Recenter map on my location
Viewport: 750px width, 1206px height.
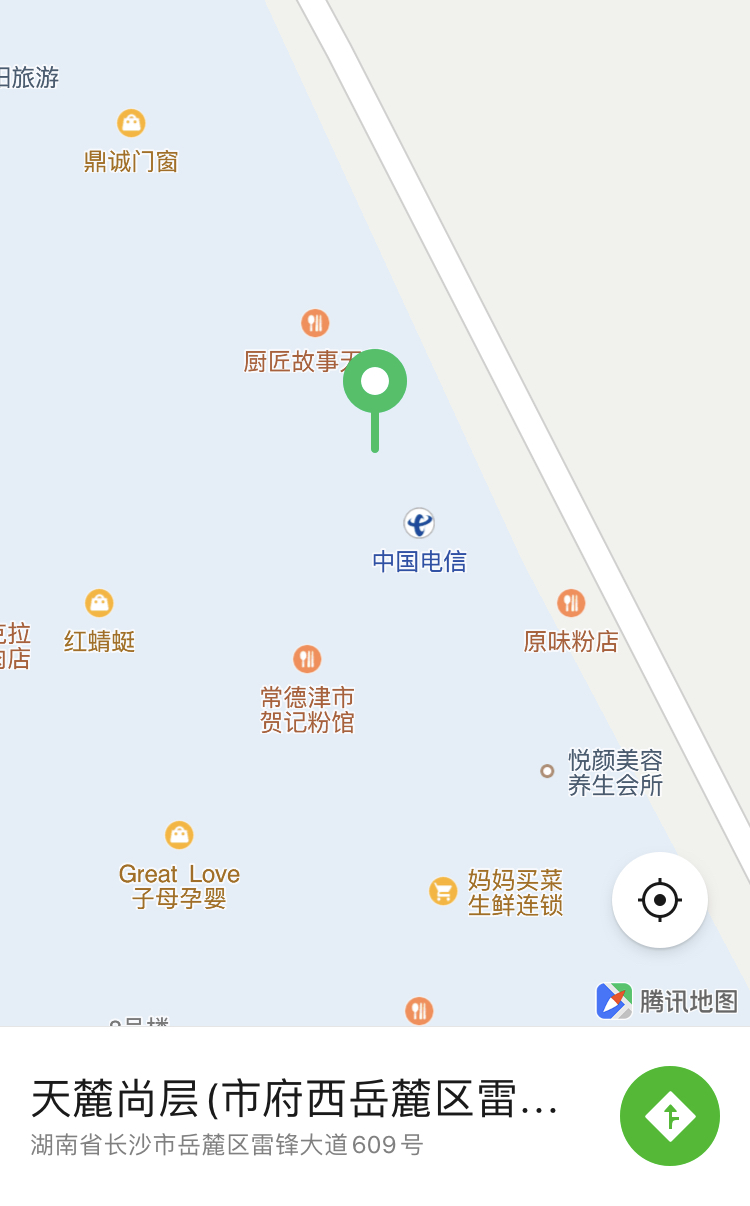(659, 900)
